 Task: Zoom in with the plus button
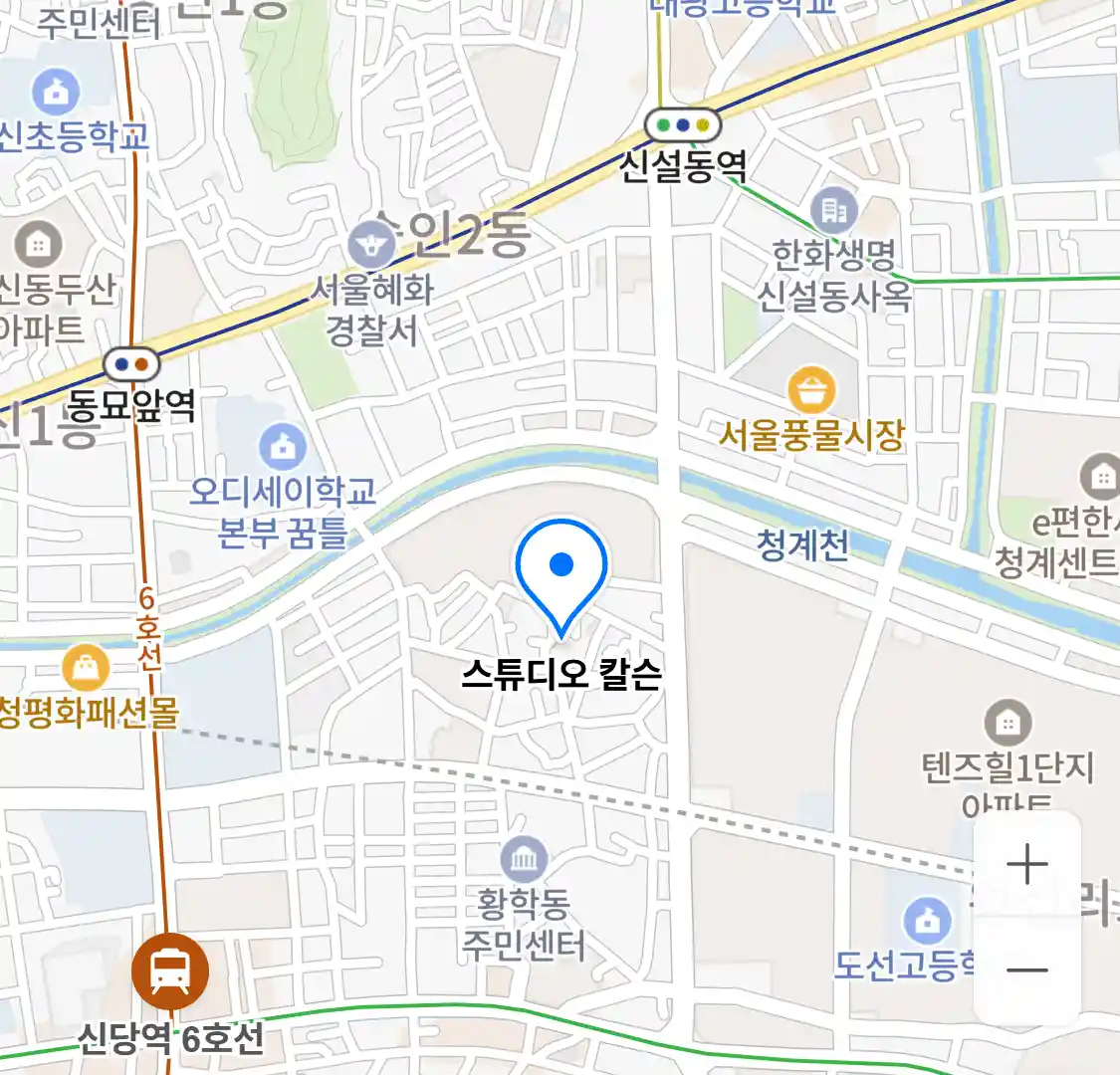pos(1026,864)
